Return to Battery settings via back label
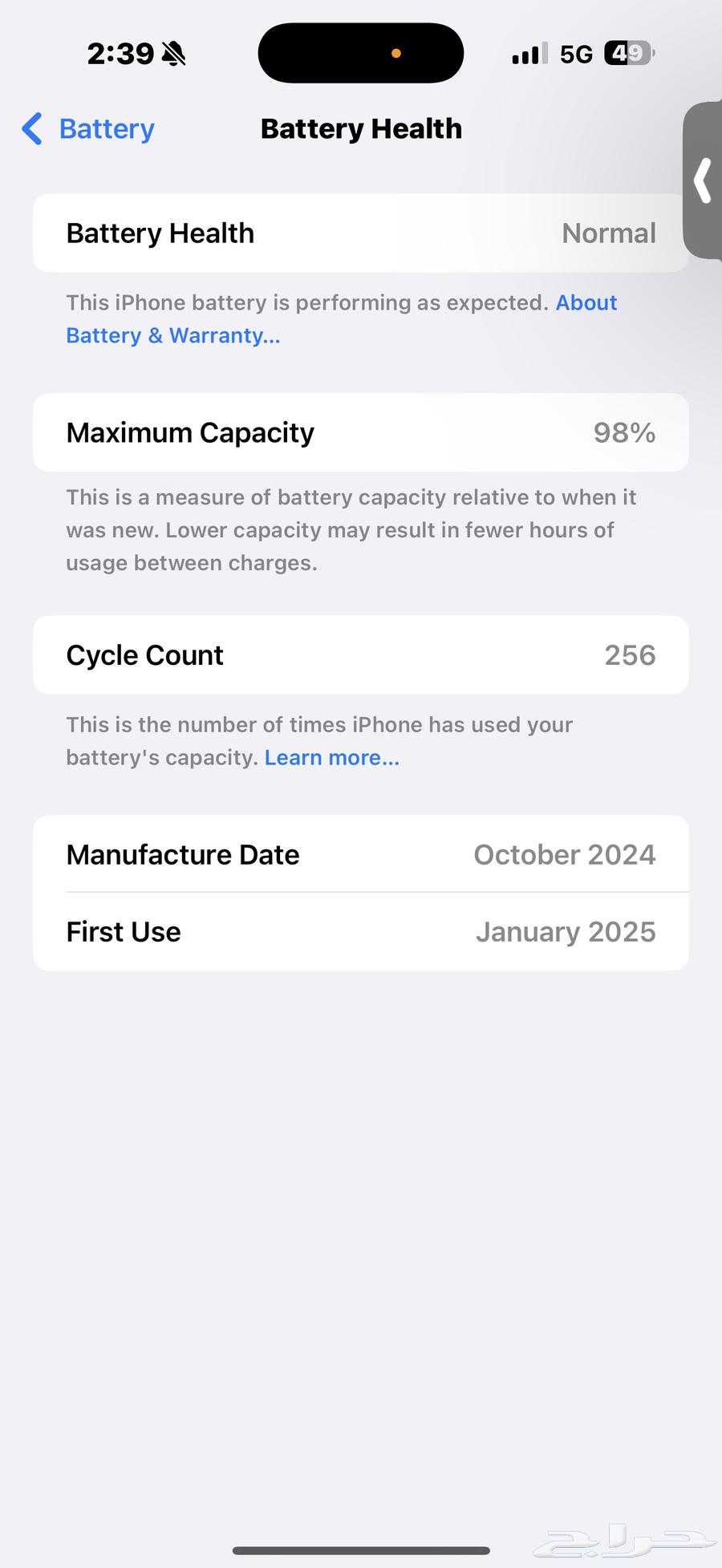 point(105,128)
